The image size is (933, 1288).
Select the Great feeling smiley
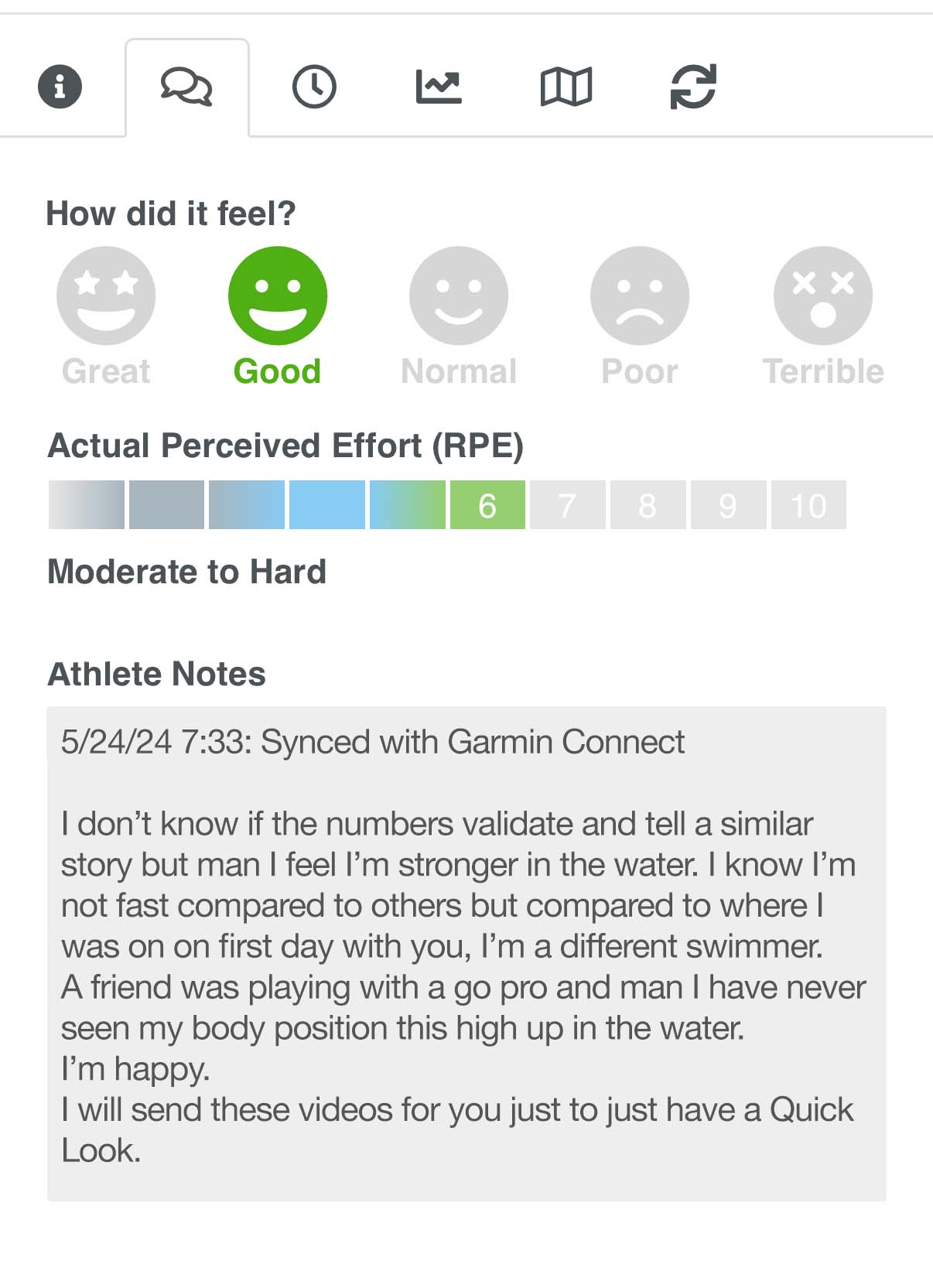coord(106,295)
